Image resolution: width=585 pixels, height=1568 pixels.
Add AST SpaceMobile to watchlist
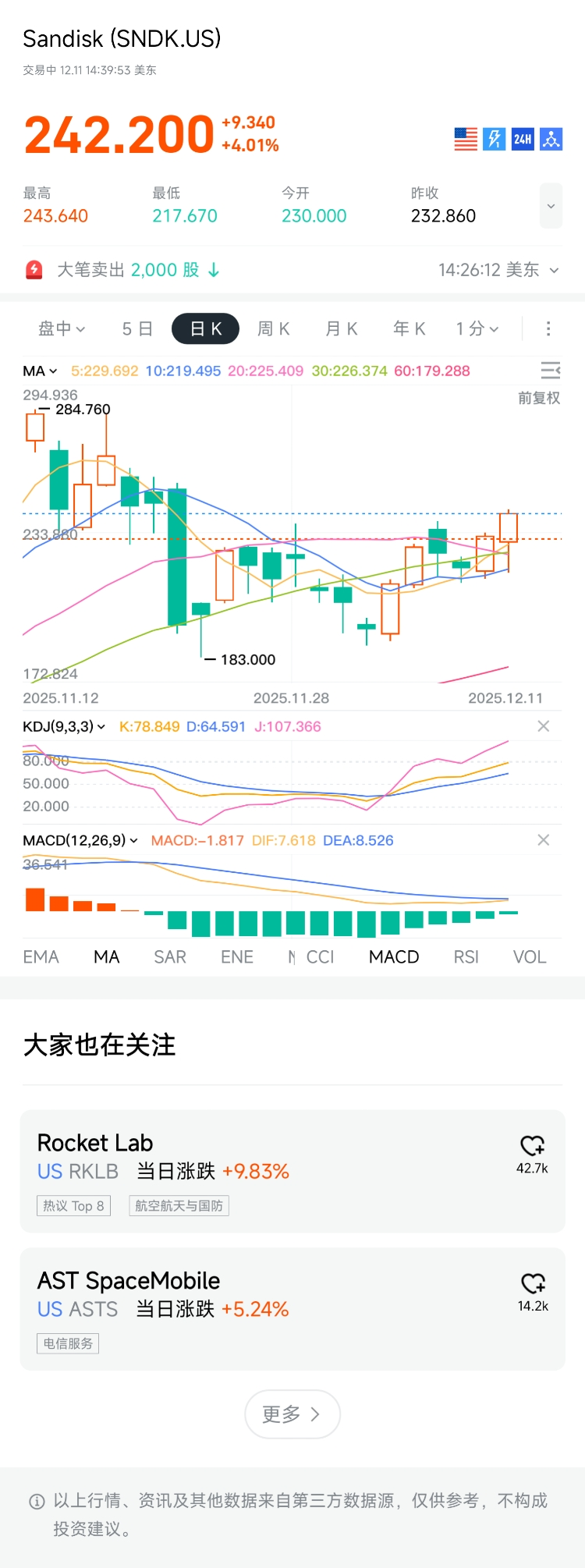point(534,1284)
